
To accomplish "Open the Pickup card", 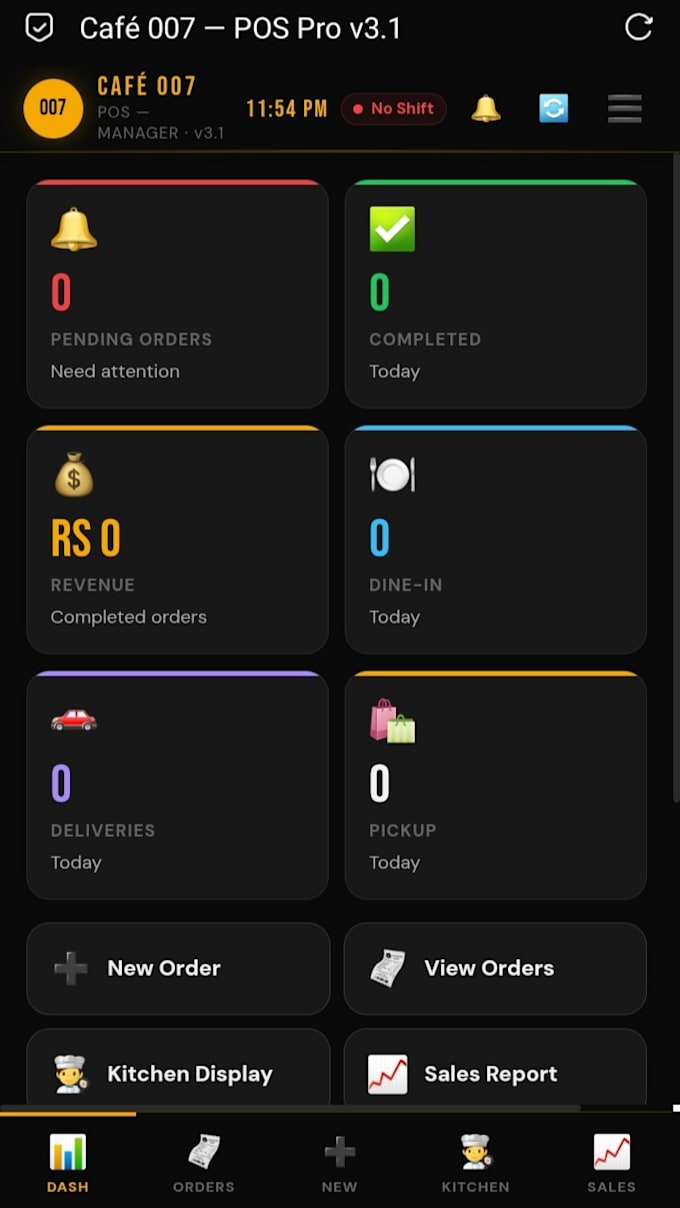I will pos(495,785).
